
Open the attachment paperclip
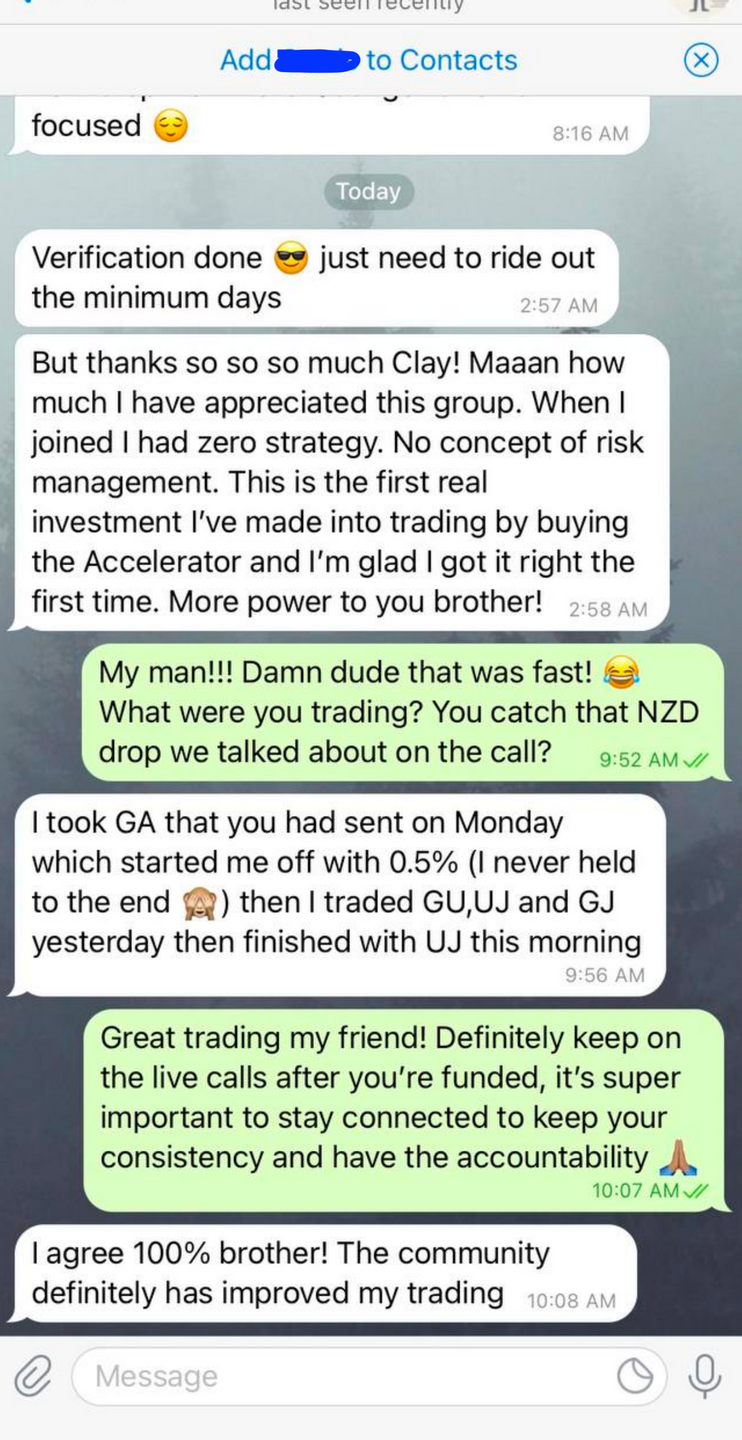33,1377
